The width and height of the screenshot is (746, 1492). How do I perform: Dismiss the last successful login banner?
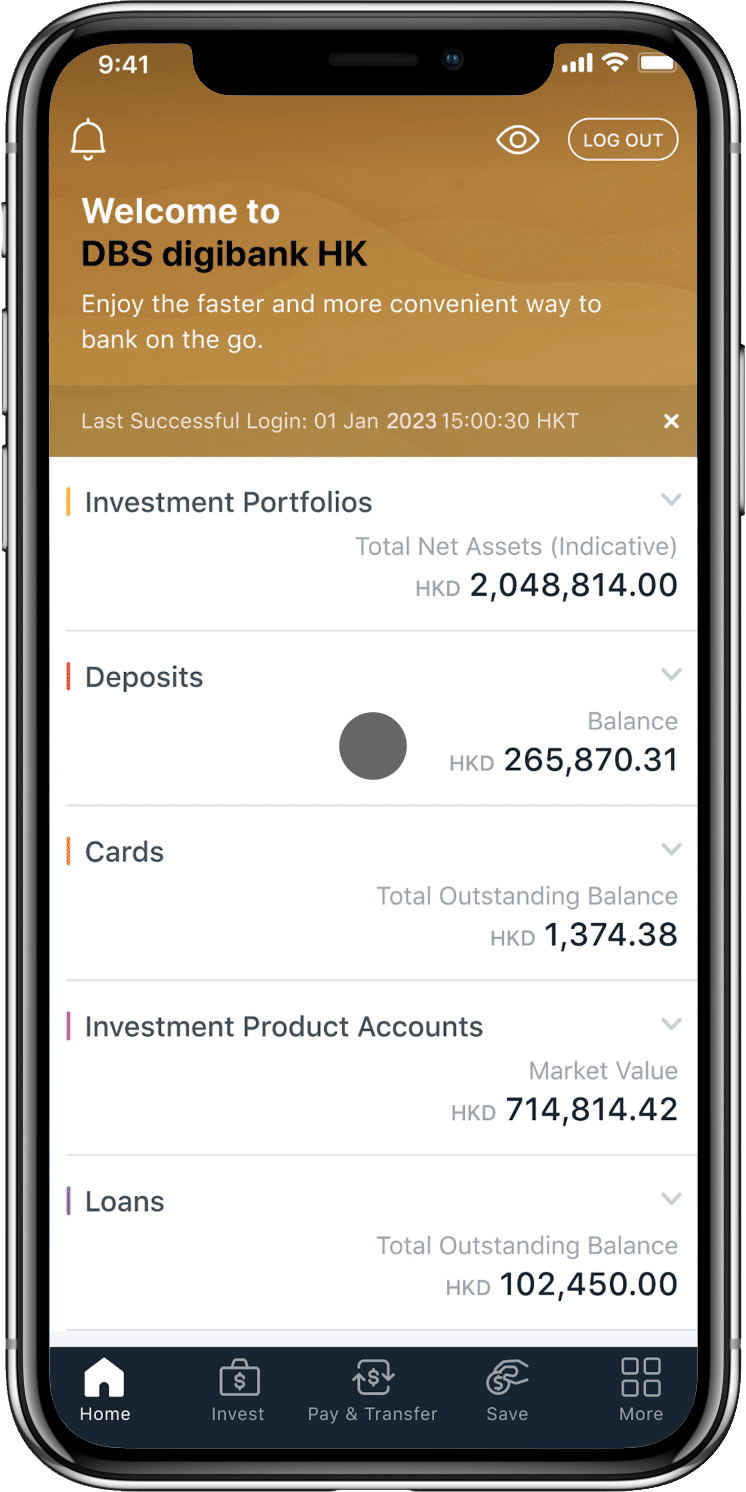tap(671, 421)
